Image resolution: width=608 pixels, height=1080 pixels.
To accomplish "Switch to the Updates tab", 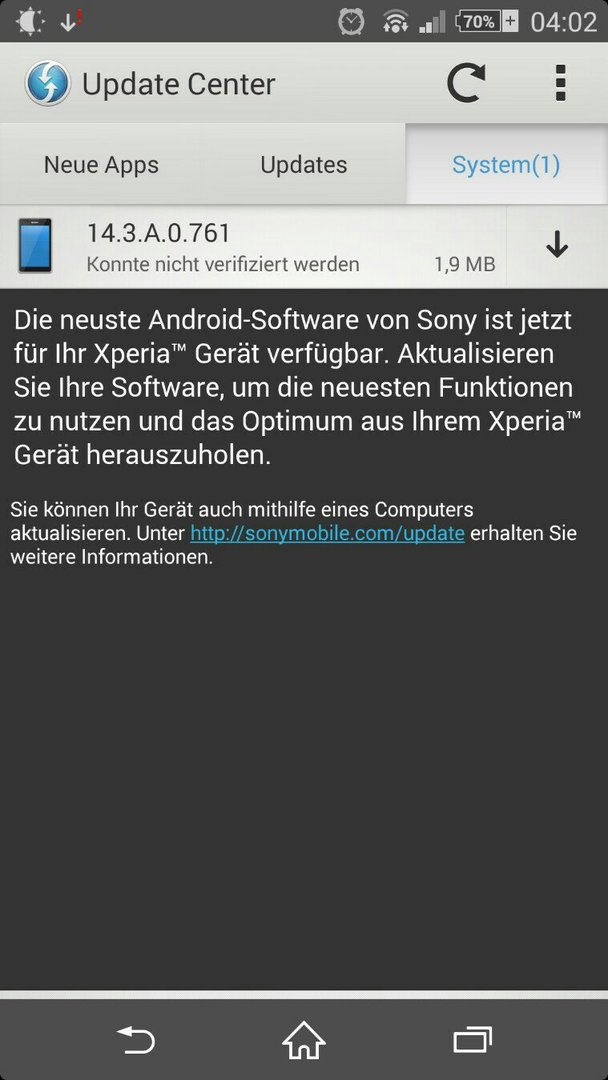I will (x=303, y=165).
